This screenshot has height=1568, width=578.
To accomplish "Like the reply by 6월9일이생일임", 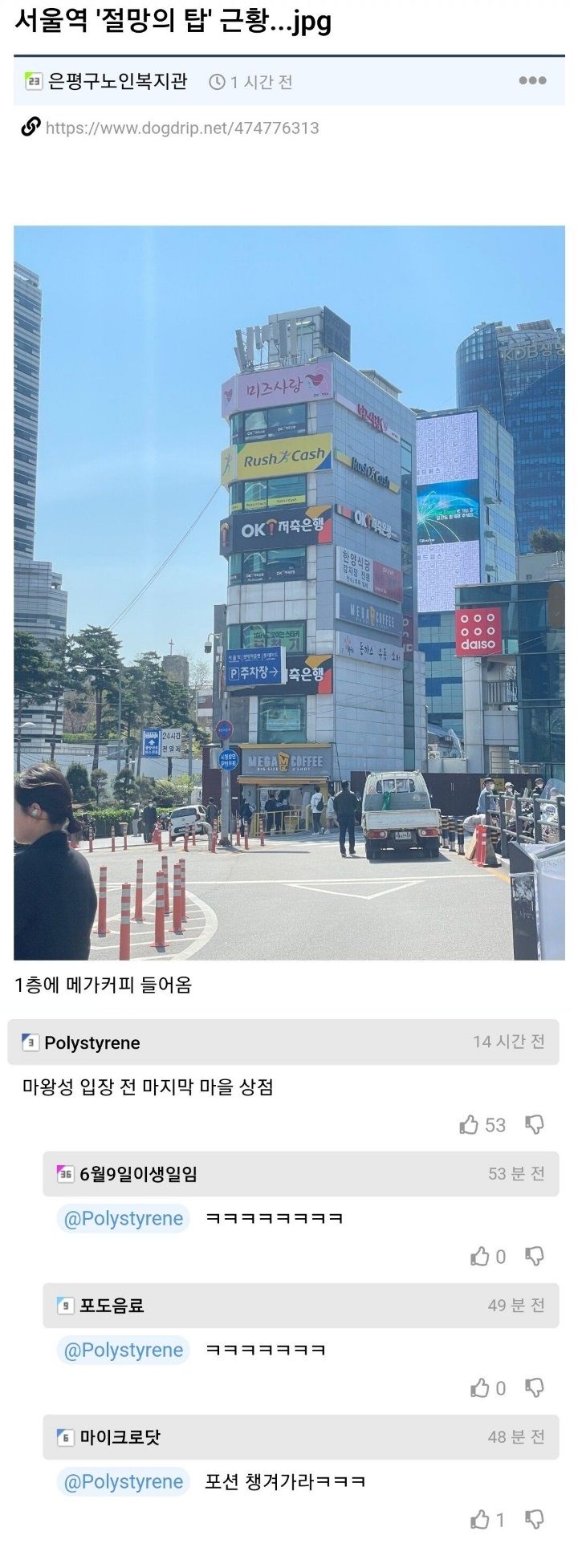I will [480, 1257].
